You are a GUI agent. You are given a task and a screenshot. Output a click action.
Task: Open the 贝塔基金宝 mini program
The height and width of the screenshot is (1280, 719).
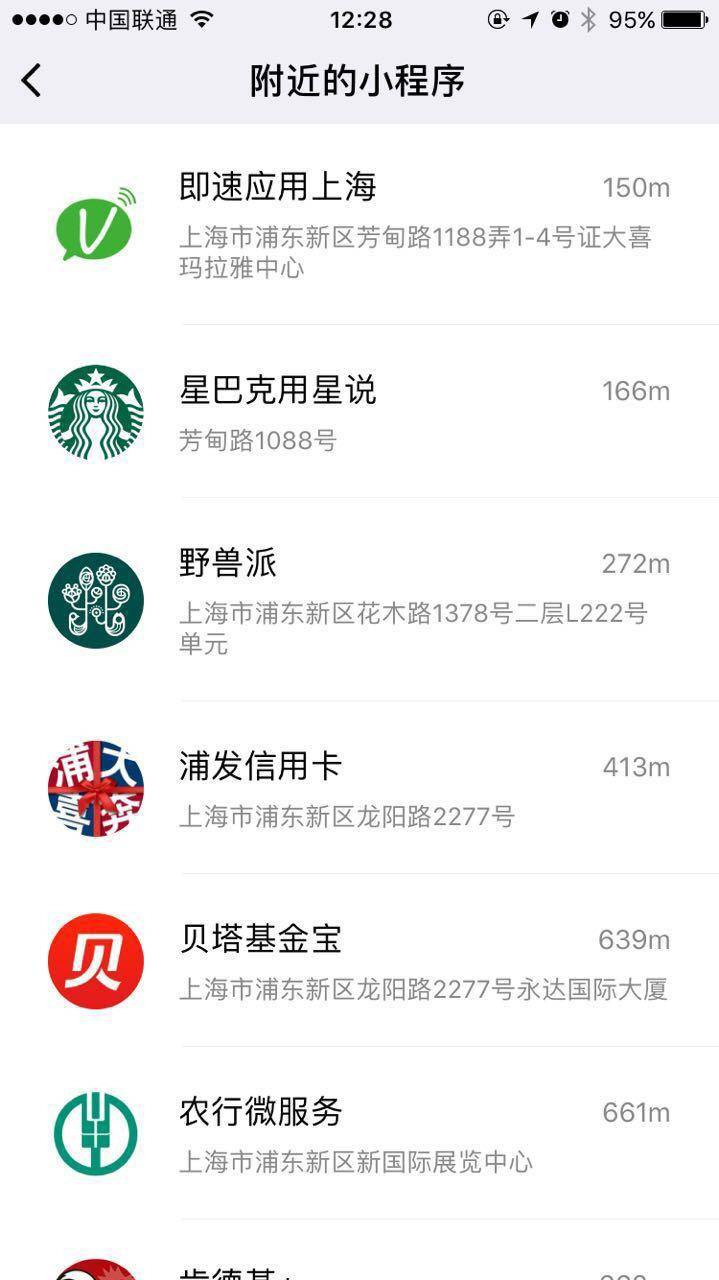pos(360,960)
